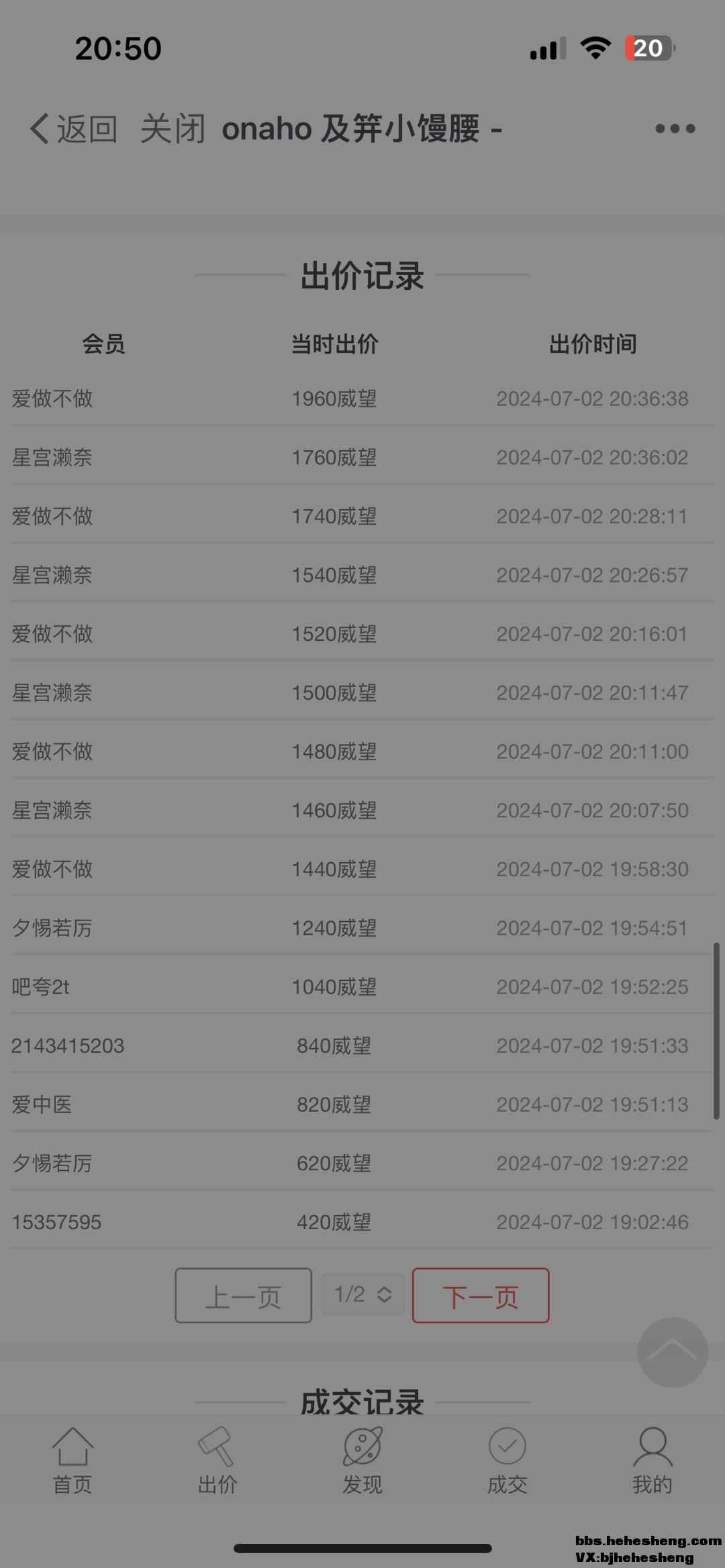725x1568 pixels.
Task: Tap 关闭 to close the page
Action: tap(173, 129)
